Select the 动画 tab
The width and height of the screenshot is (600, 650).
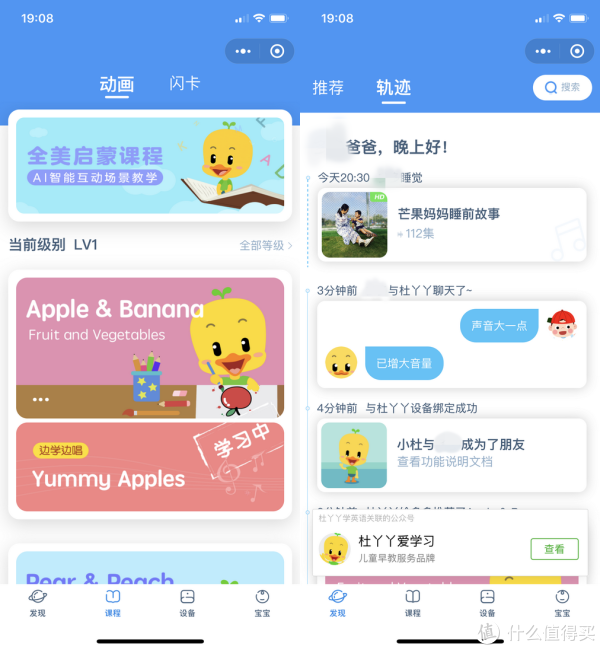click(x=117, y=85)
